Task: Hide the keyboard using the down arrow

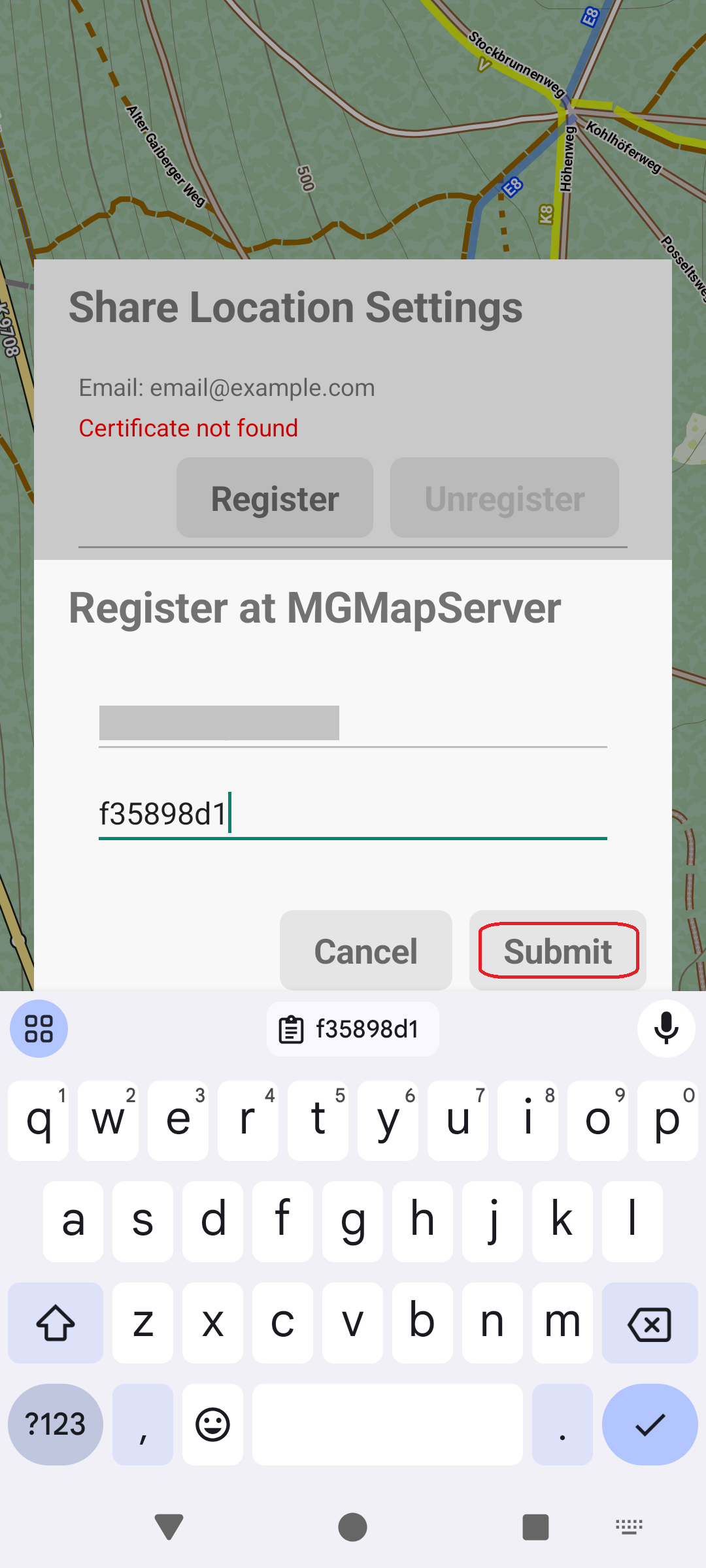Action: (x=169, y=1527)
